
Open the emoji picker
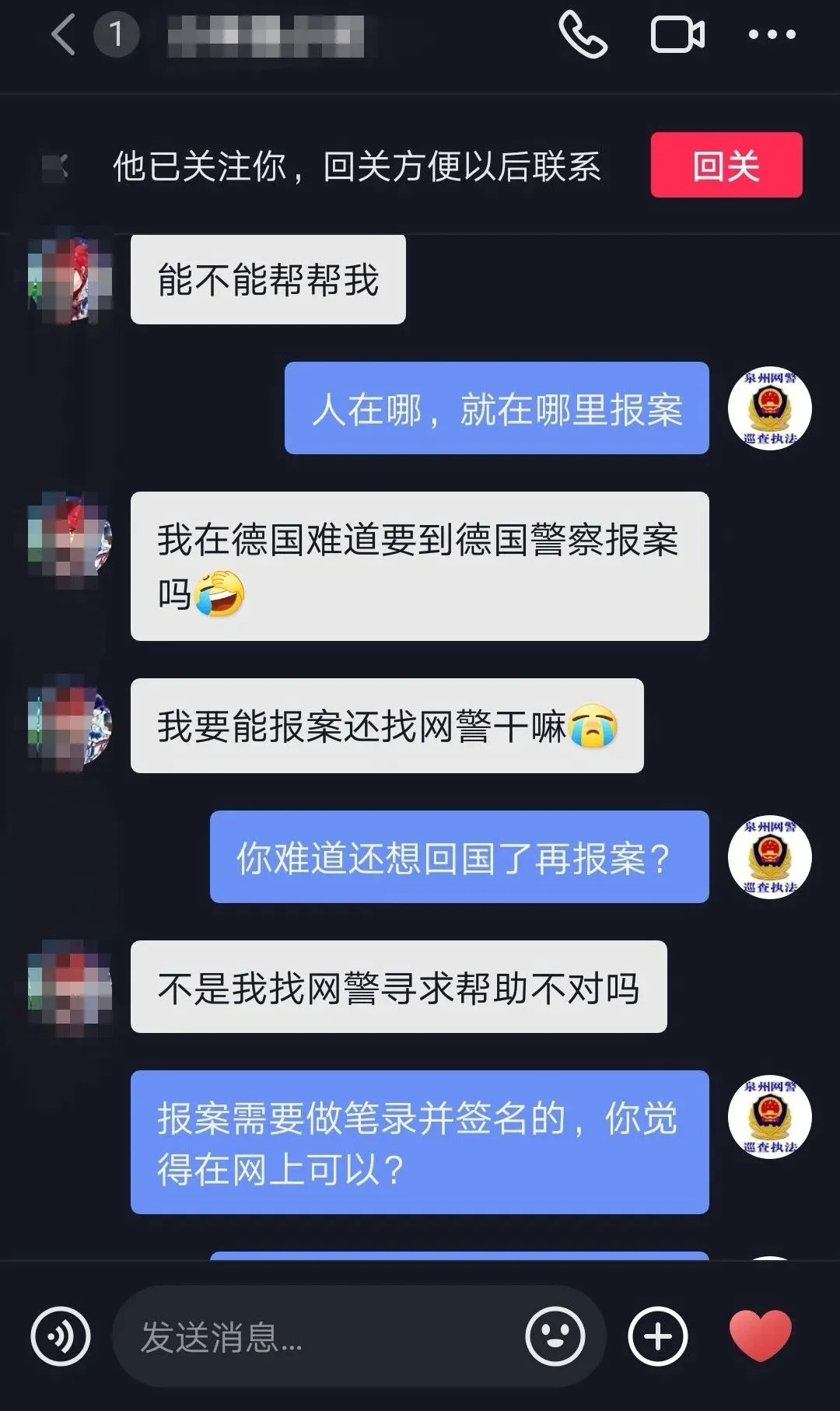(x=555, y=1337)
